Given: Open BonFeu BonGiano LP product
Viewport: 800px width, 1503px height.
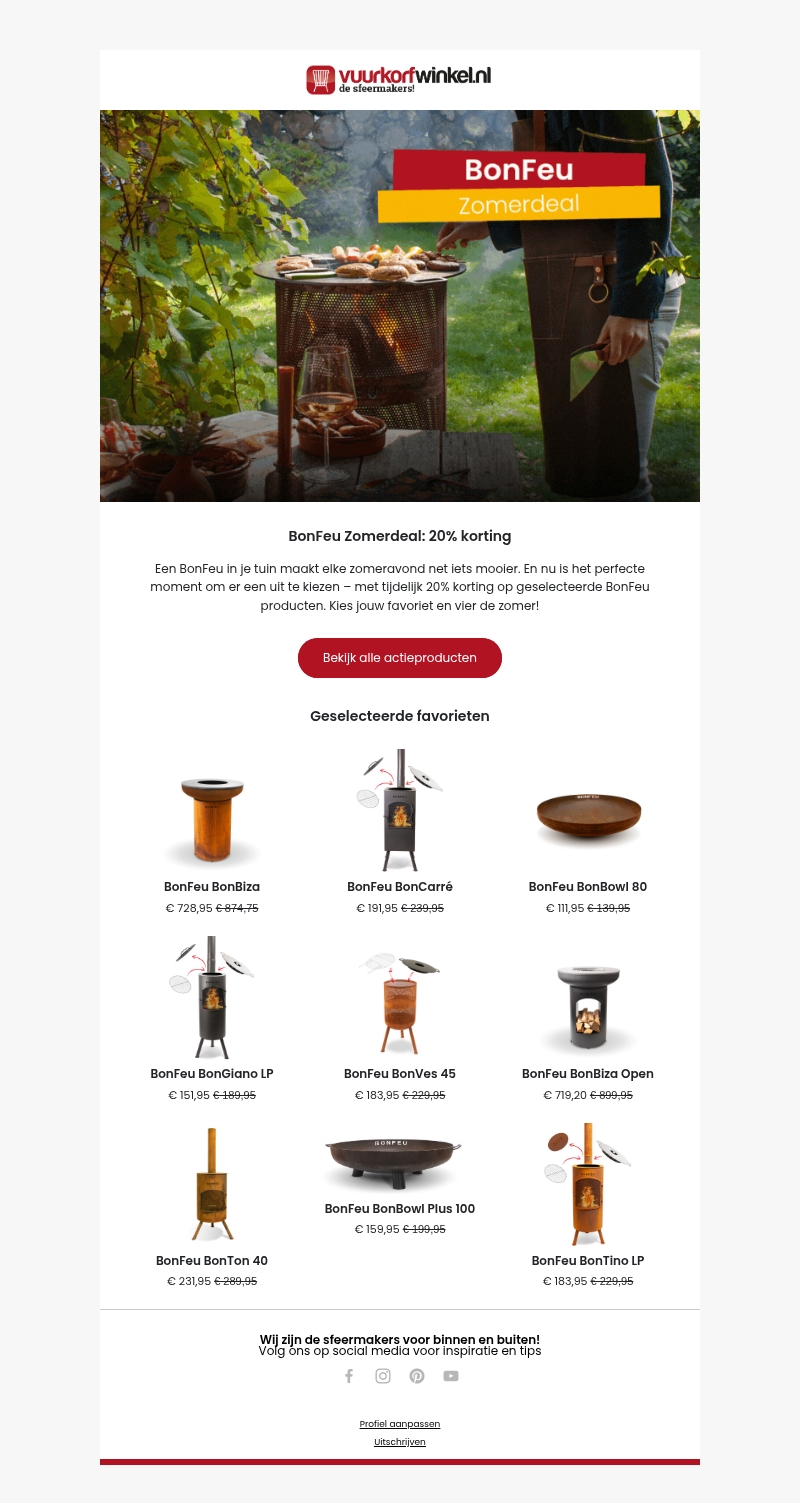Looking at the screenshot, I should (x=212, y=1000).
